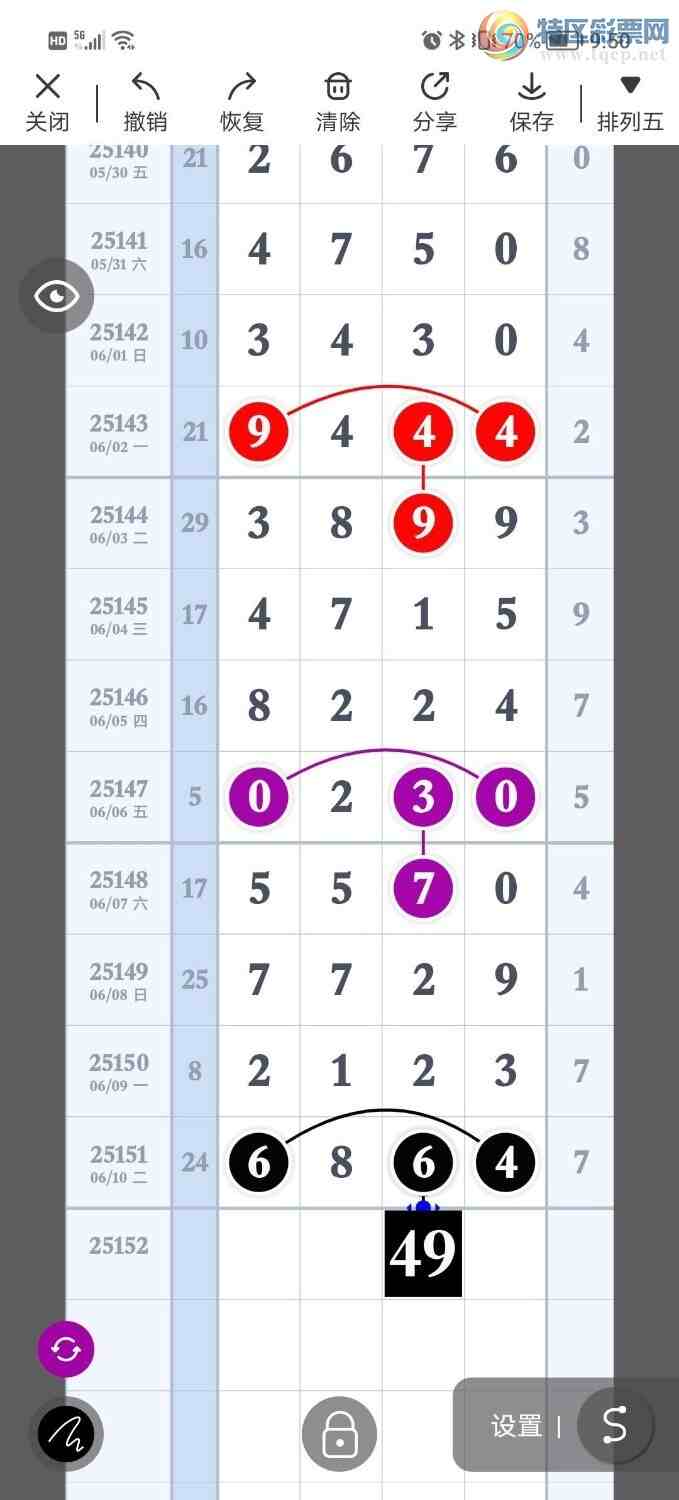Open the 排列五 lottery type dropdown

coord(630,102)
